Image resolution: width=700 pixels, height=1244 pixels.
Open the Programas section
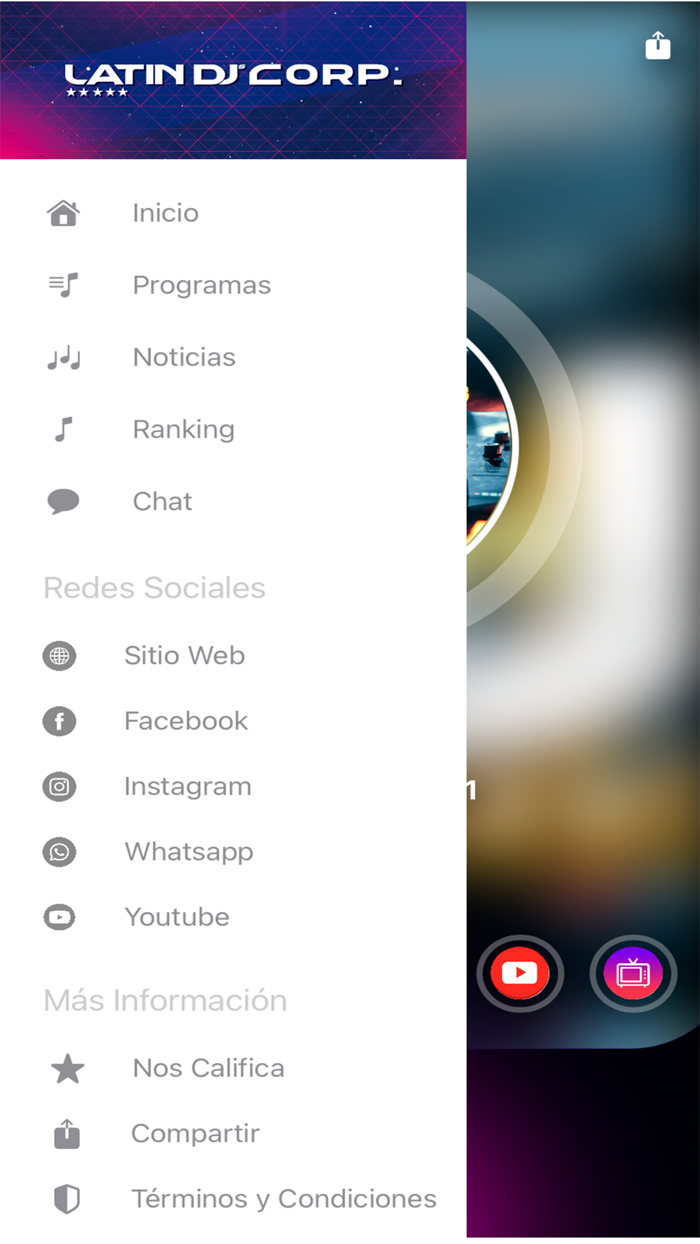coord(233,285)
